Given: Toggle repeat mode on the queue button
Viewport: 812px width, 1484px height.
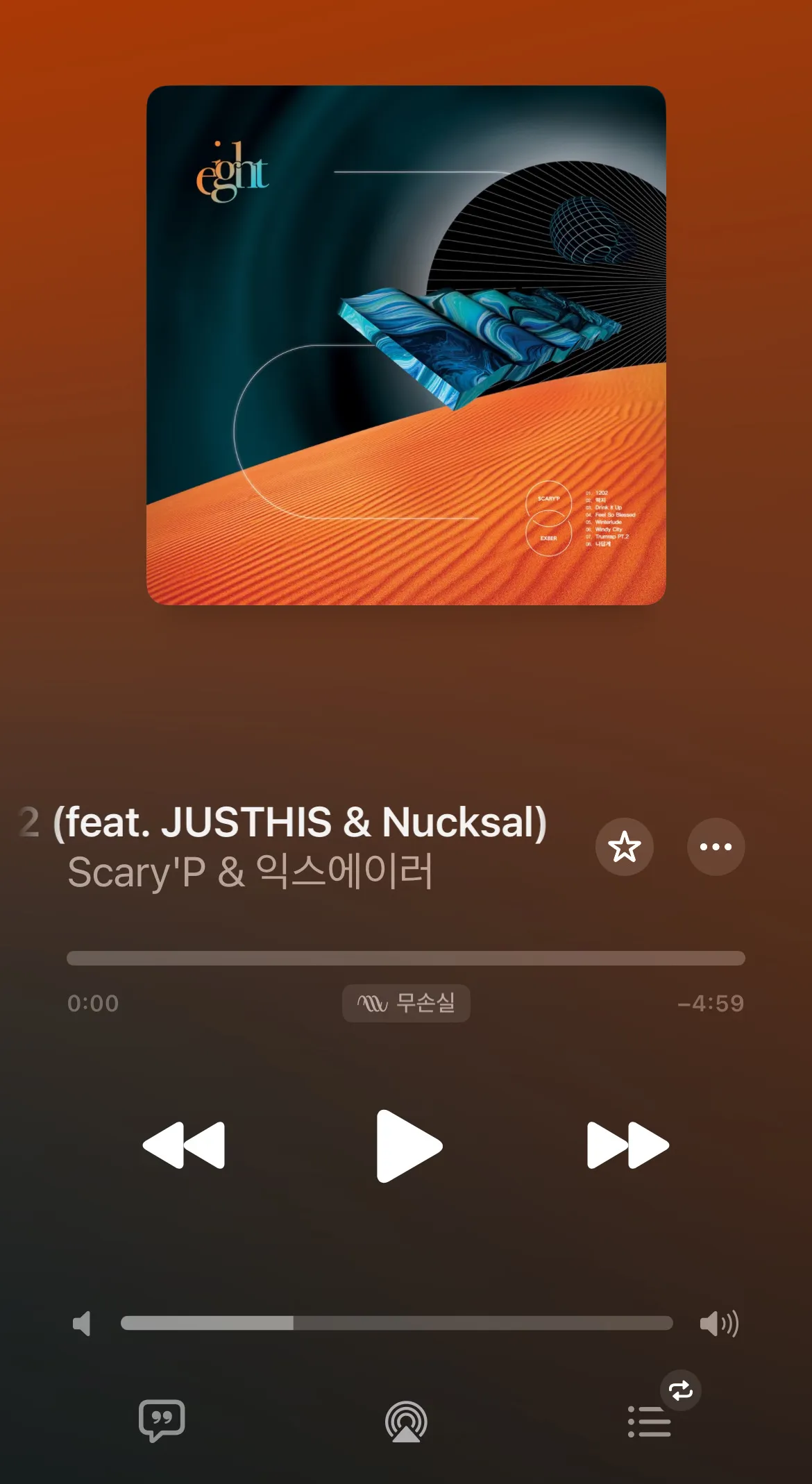Looking at the screenshot, I should [681, 1390].
